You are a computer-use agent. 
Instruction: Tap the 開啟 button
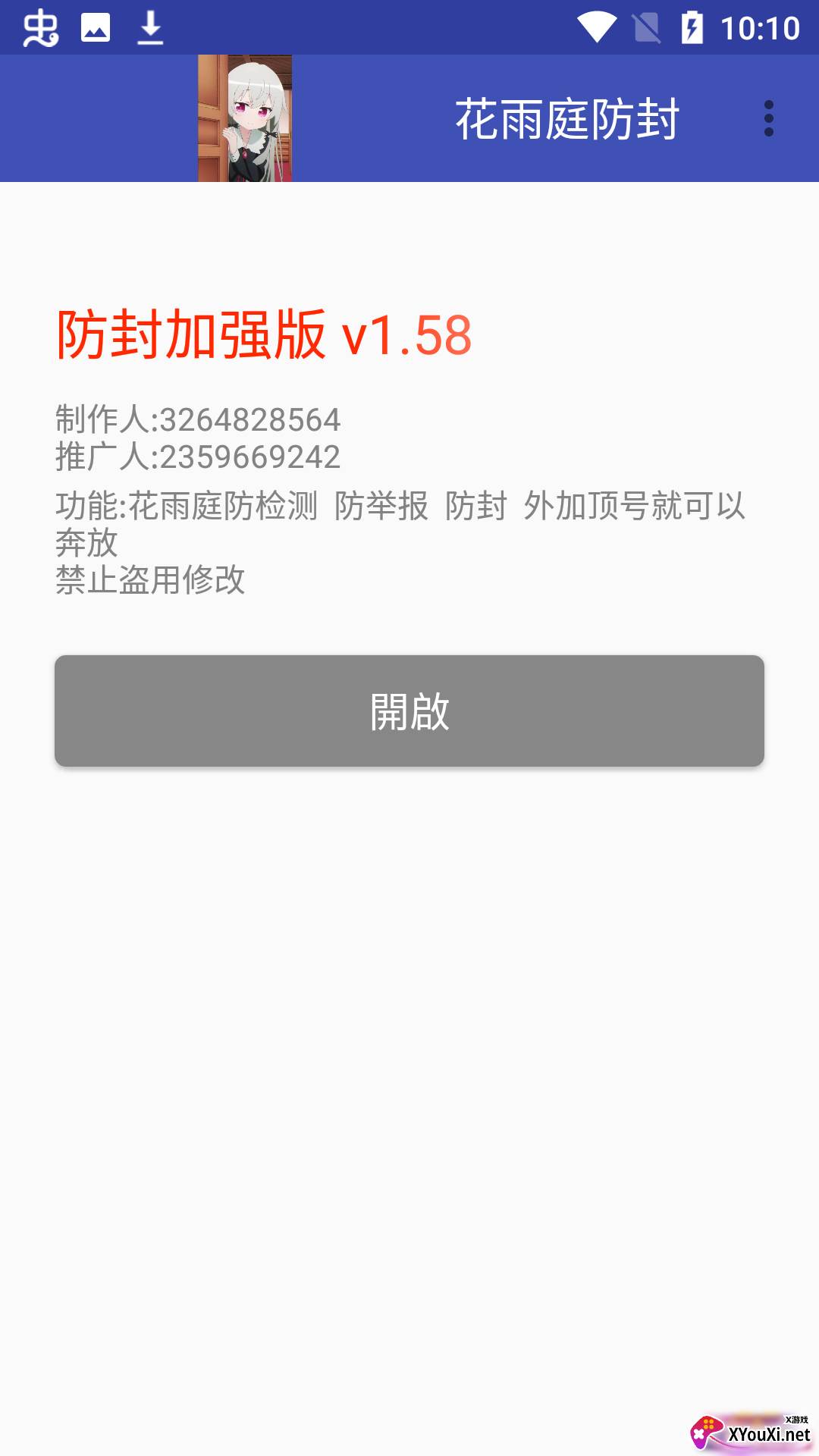pyautogui.click(x=409, y=711)
